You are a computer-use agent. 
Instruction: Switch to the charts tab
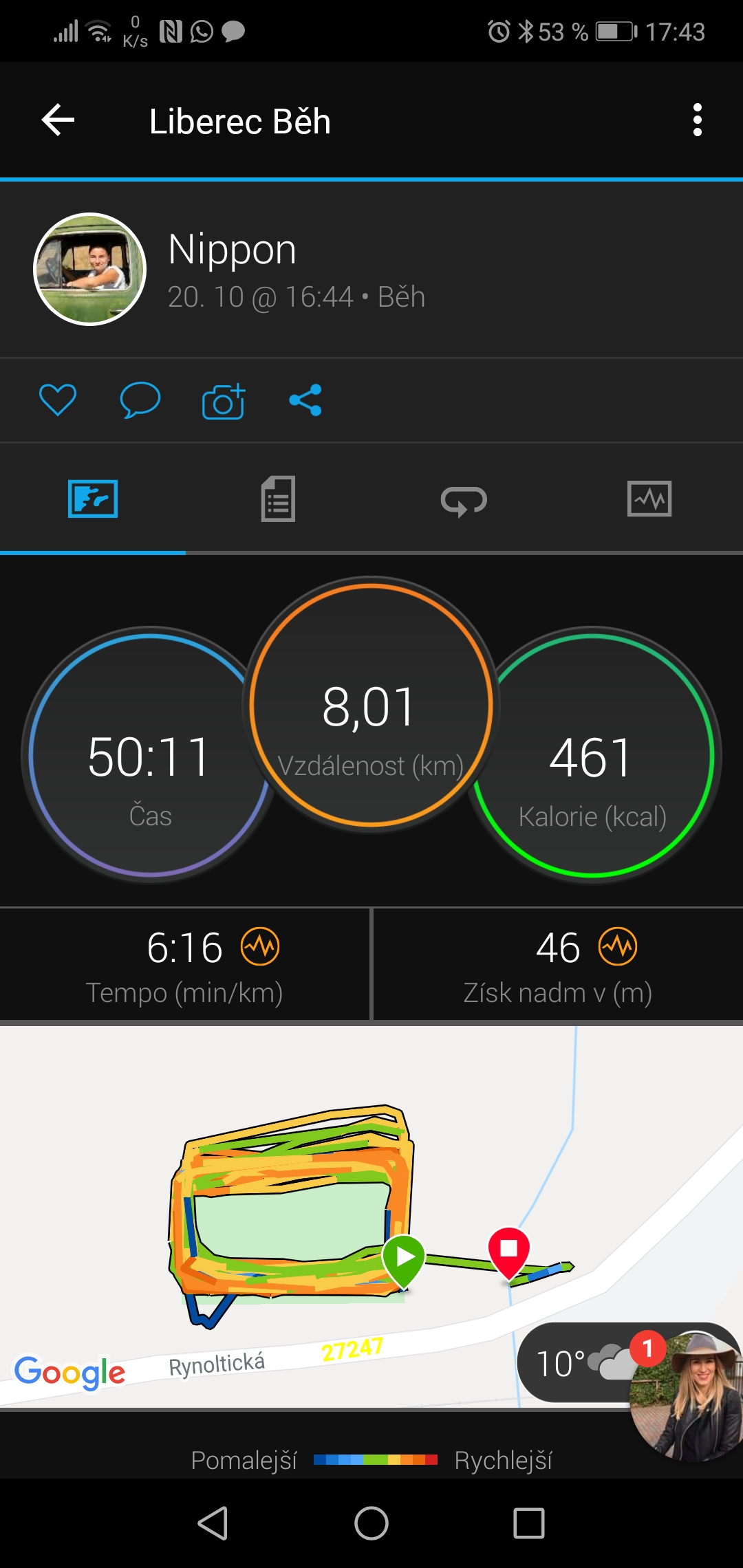tap(649, 499)
